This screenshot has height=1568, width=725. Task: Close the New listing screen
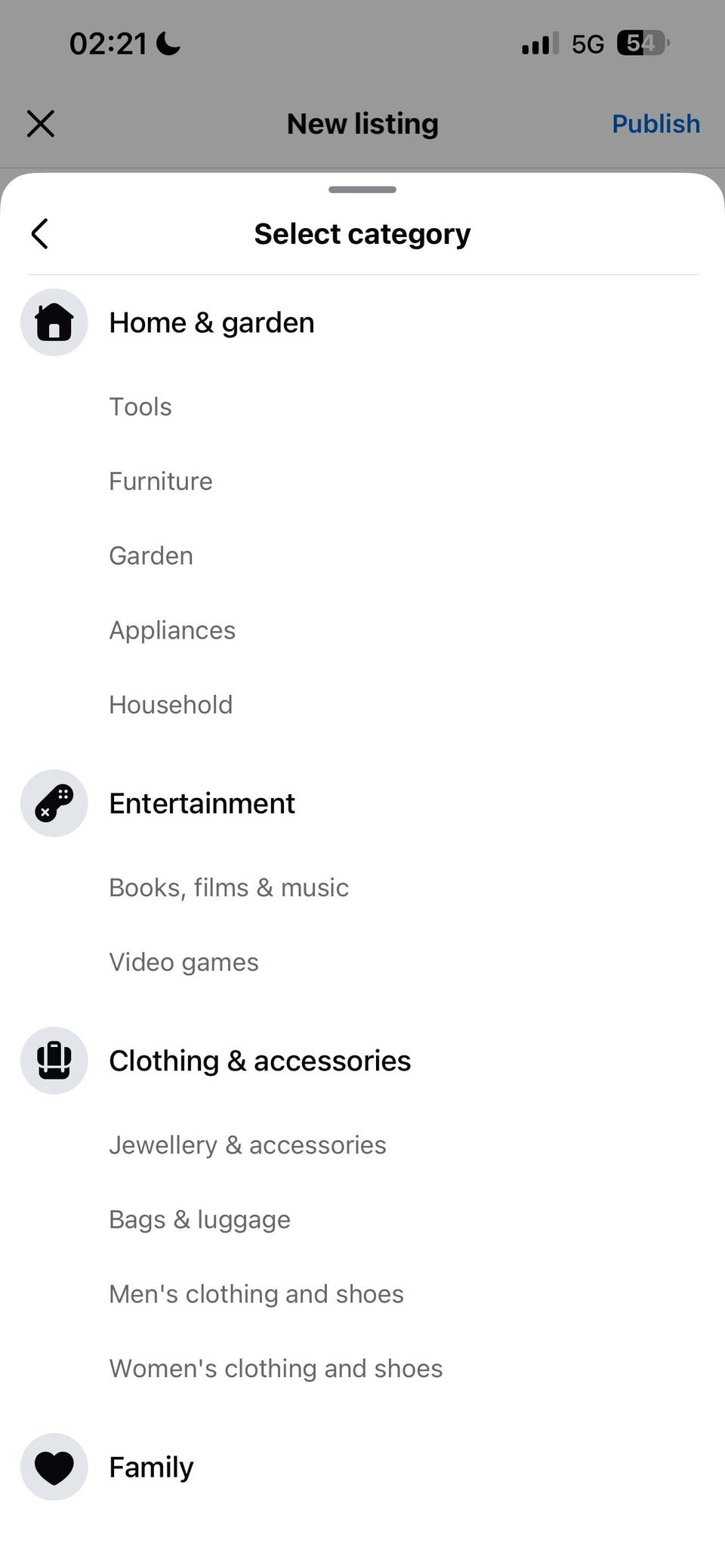(x=41, y=124)
